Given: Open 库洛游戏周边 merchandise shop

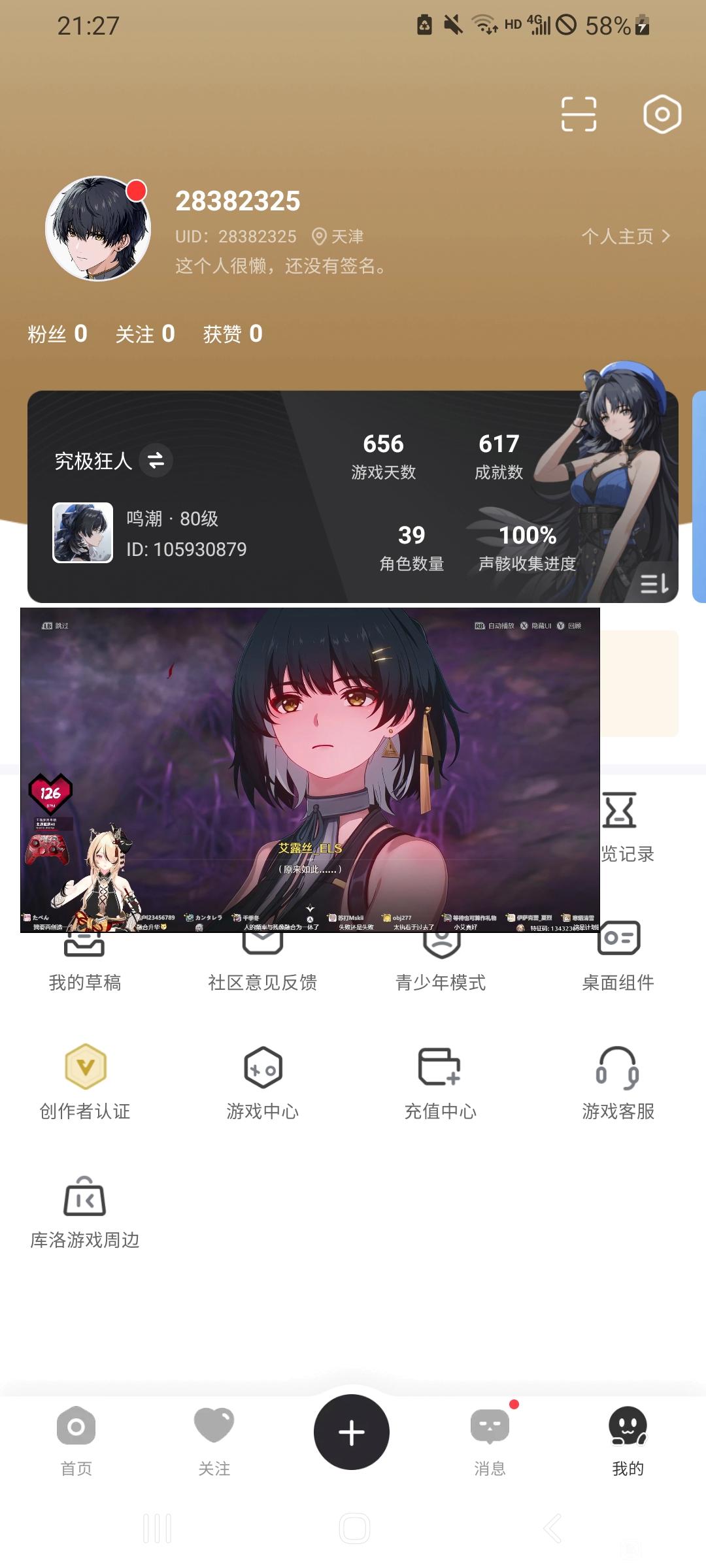Looking at the screenshot, I should 85,1212.
